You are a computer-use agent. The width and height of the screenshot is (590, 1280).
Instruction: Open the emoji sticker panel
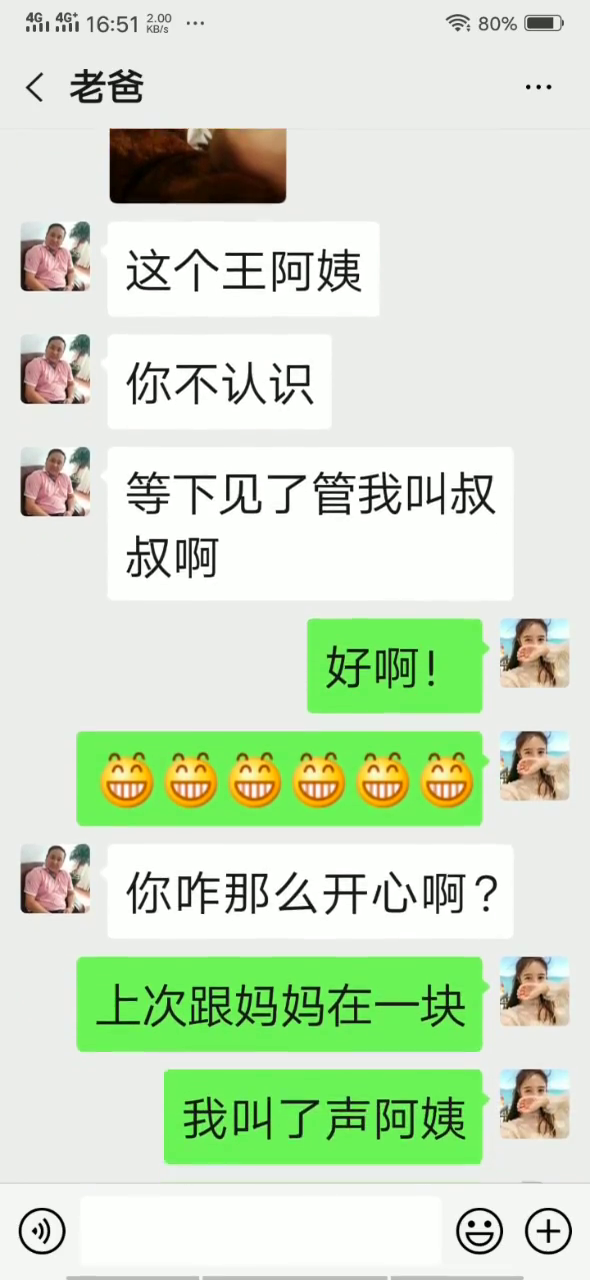[x=480, y=1231]
